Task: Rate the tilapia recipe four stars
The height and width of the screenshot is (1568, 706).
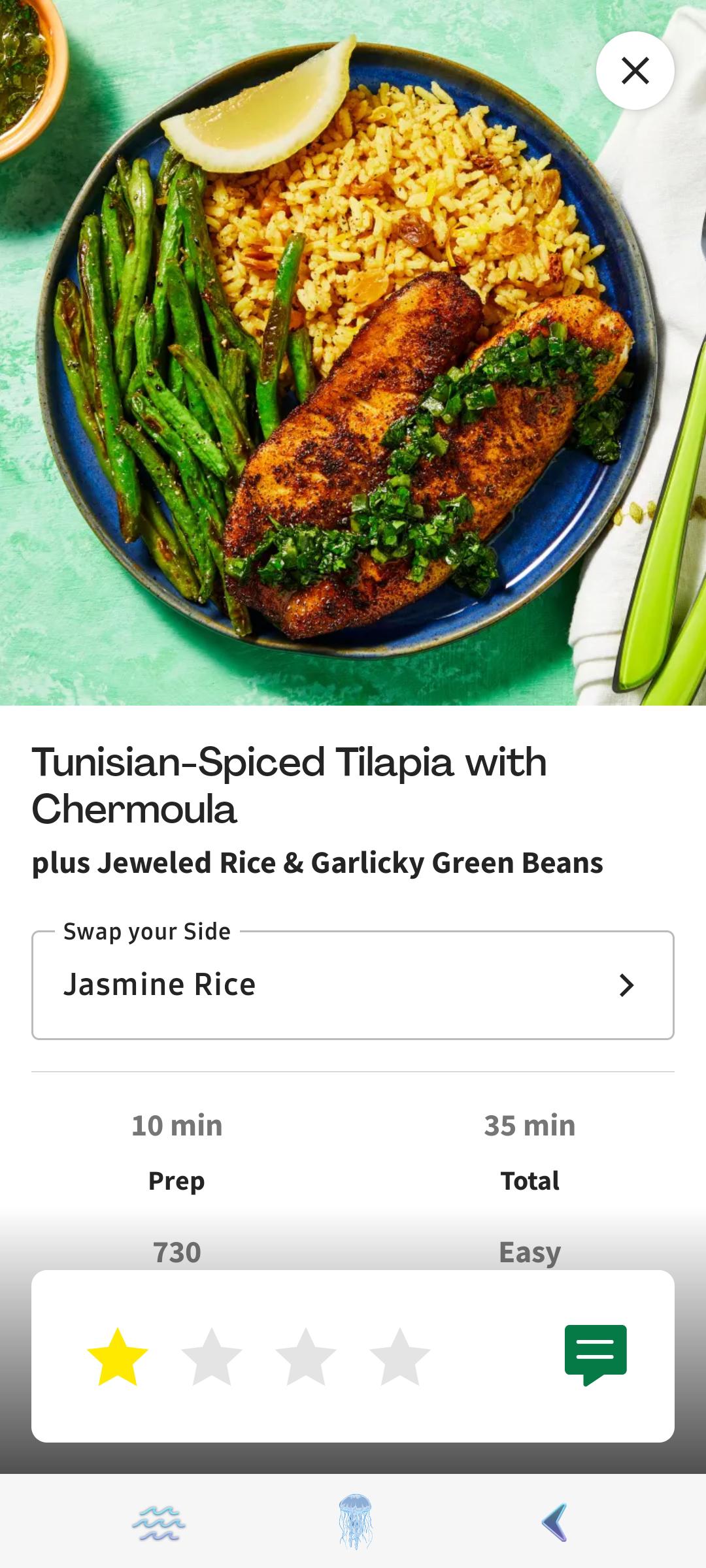Action: point(400,1358)
